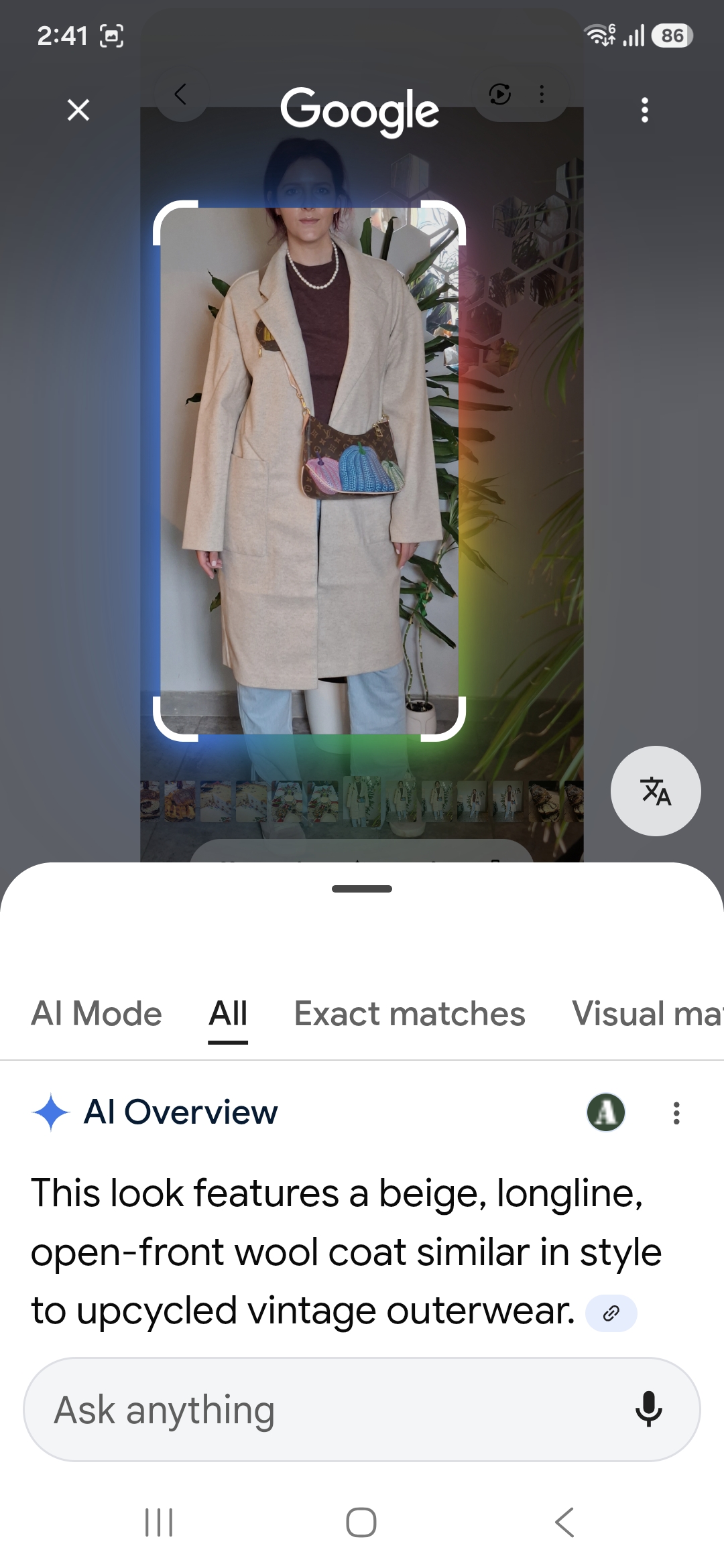724x1568 pixels.
Task: Select the All tab
Action: pyautogui.click(x=228, y=1013)
